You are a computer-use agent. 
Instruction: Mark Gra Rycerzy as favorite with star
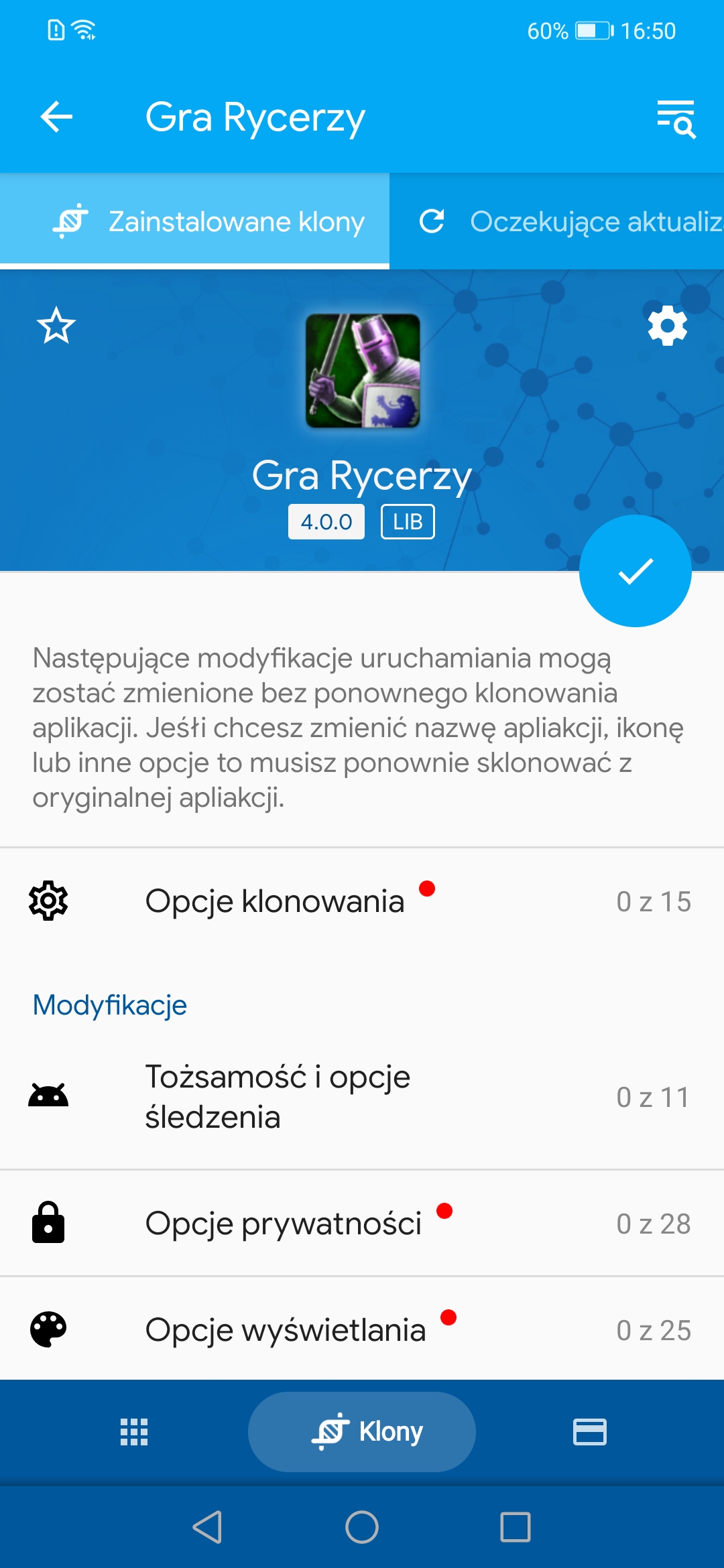(x=56, y=326)
